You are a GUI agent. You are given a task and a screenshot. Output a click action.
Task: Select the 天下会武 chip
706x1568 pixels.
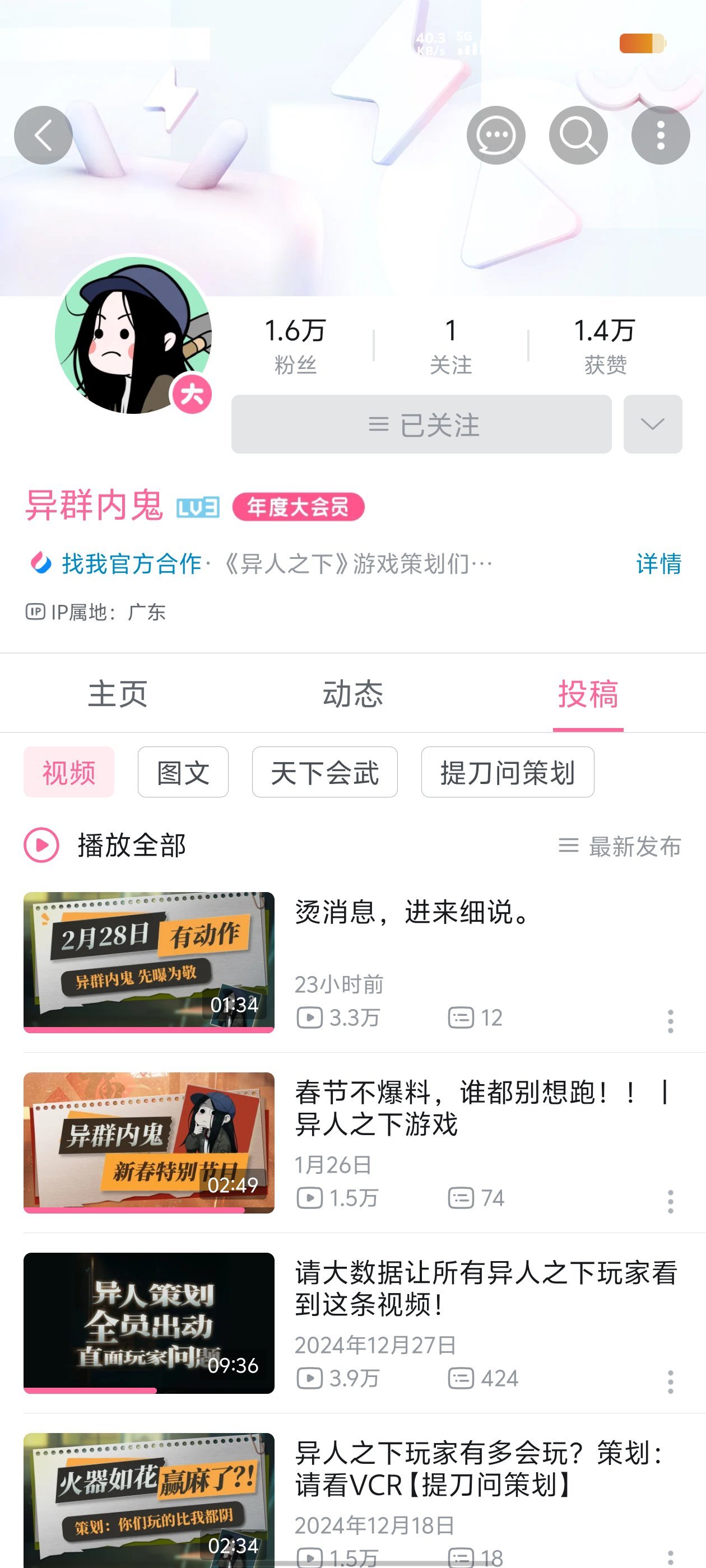pos(324,772)
